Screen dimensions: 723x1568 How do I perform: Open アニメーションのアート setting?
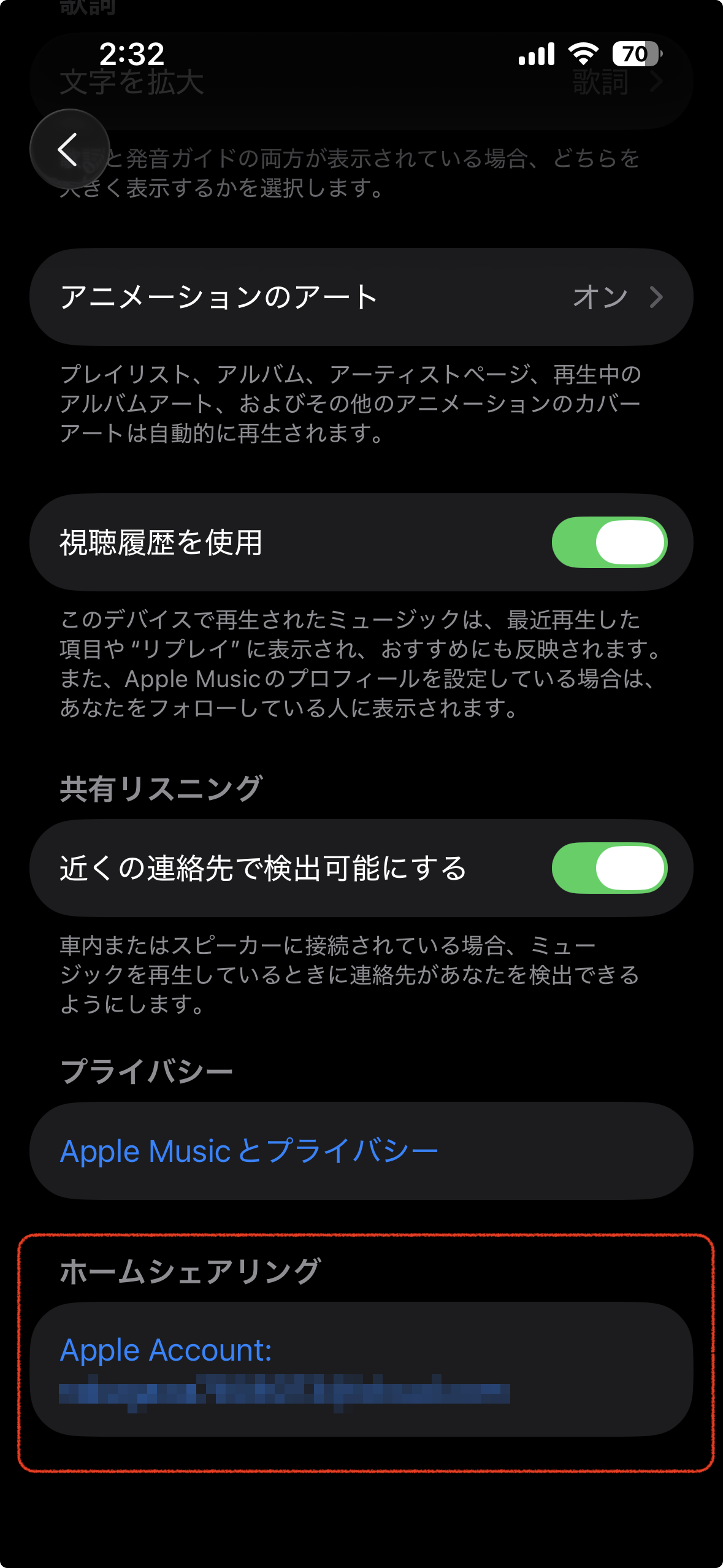[361, 297]
